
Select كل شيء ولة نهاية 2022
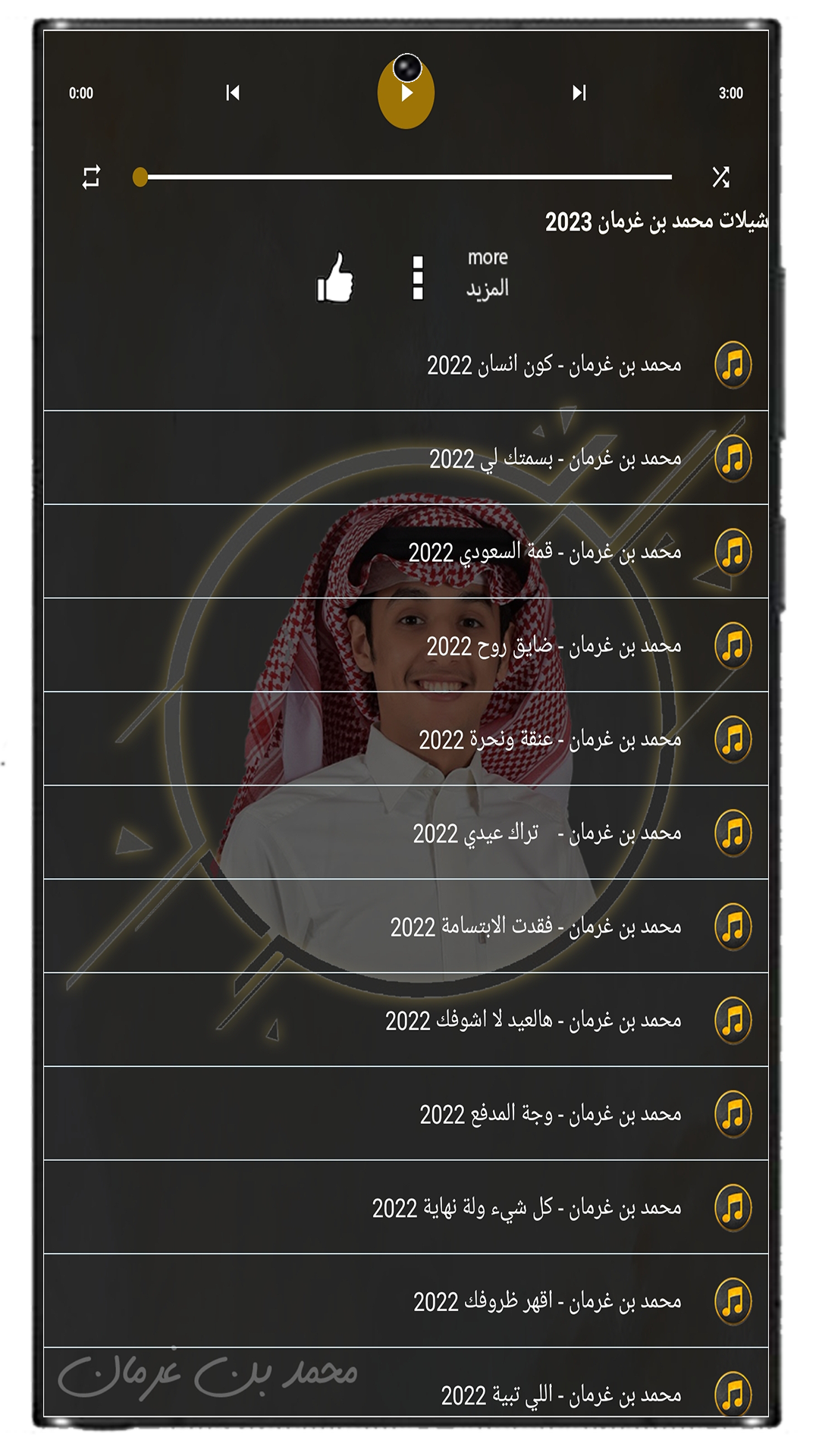[526, 1208]
